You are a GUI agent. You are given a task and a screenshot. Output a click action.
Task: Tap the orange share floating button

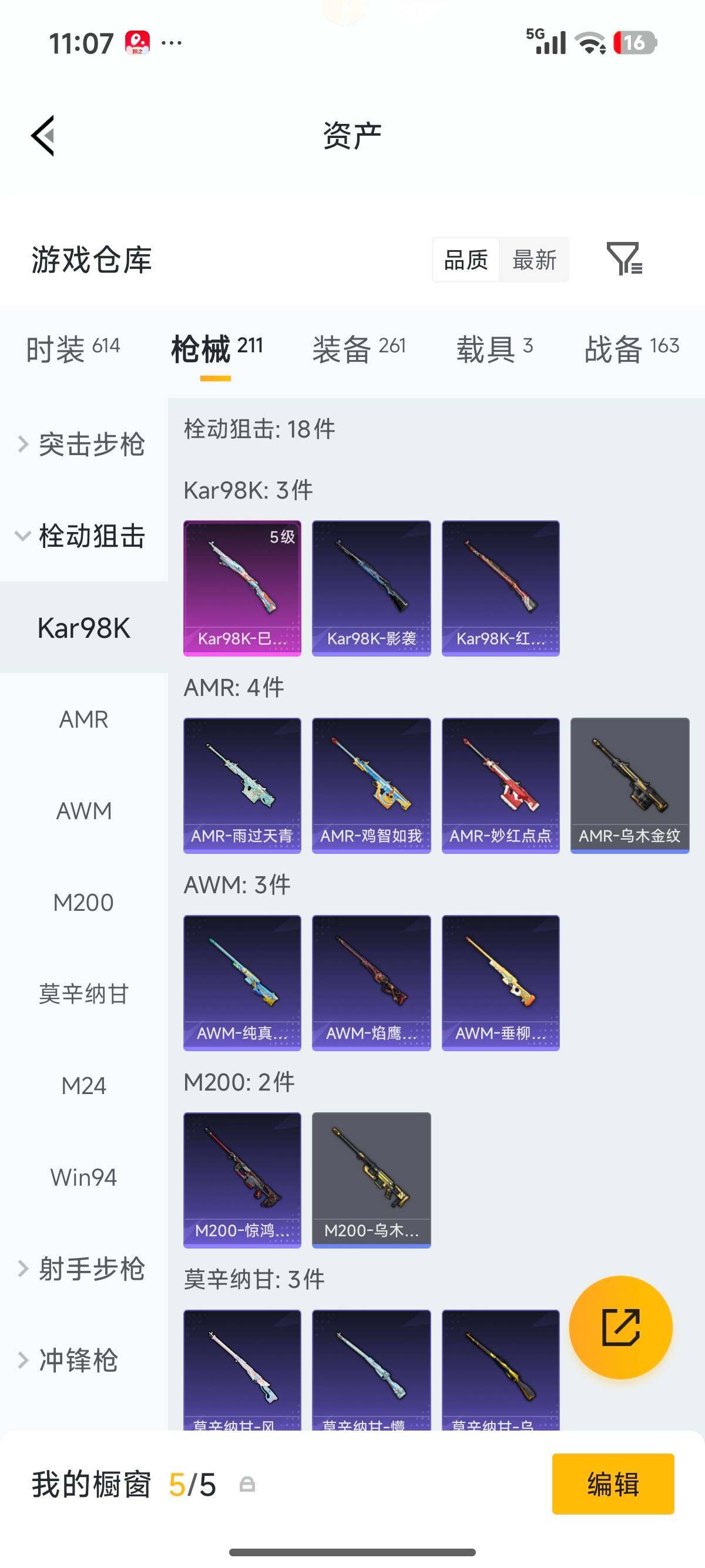(x=620, y=1328)
